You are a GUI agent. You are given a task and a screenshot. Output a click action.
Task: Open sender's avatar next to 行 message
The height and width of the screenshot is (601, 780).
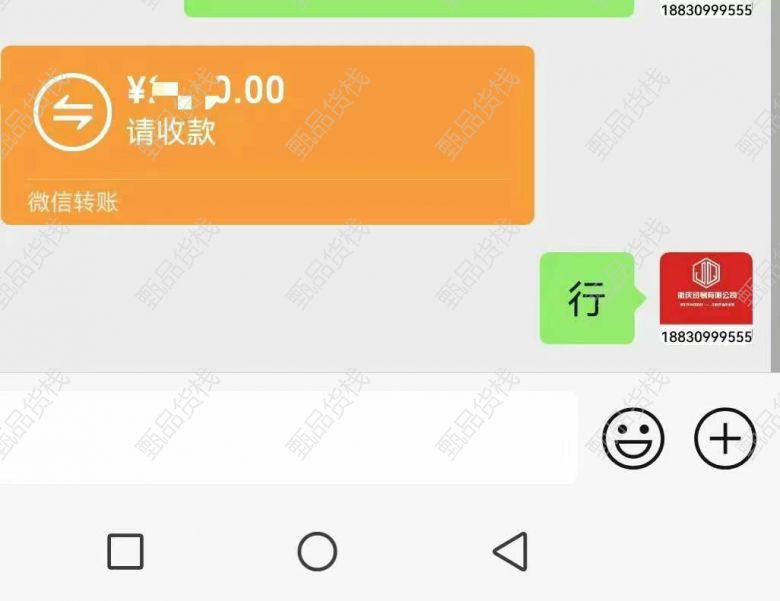click(706, 289)
